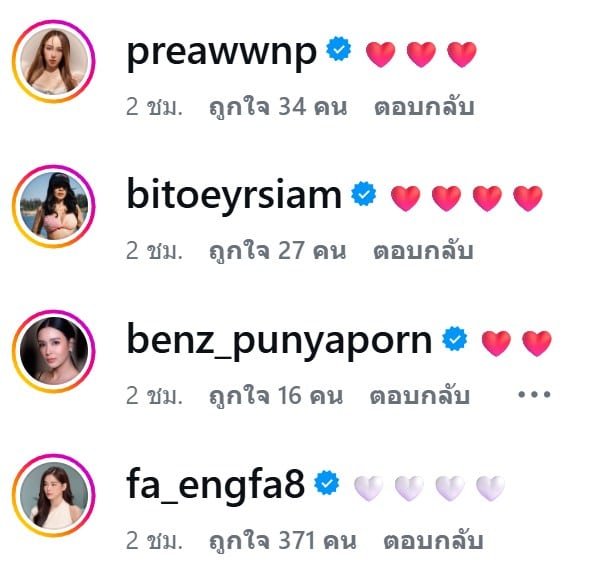Viewport: 613px width, 573px height.
Task: Open benz_punyaporn's profile picture
Action: [54, 351]
